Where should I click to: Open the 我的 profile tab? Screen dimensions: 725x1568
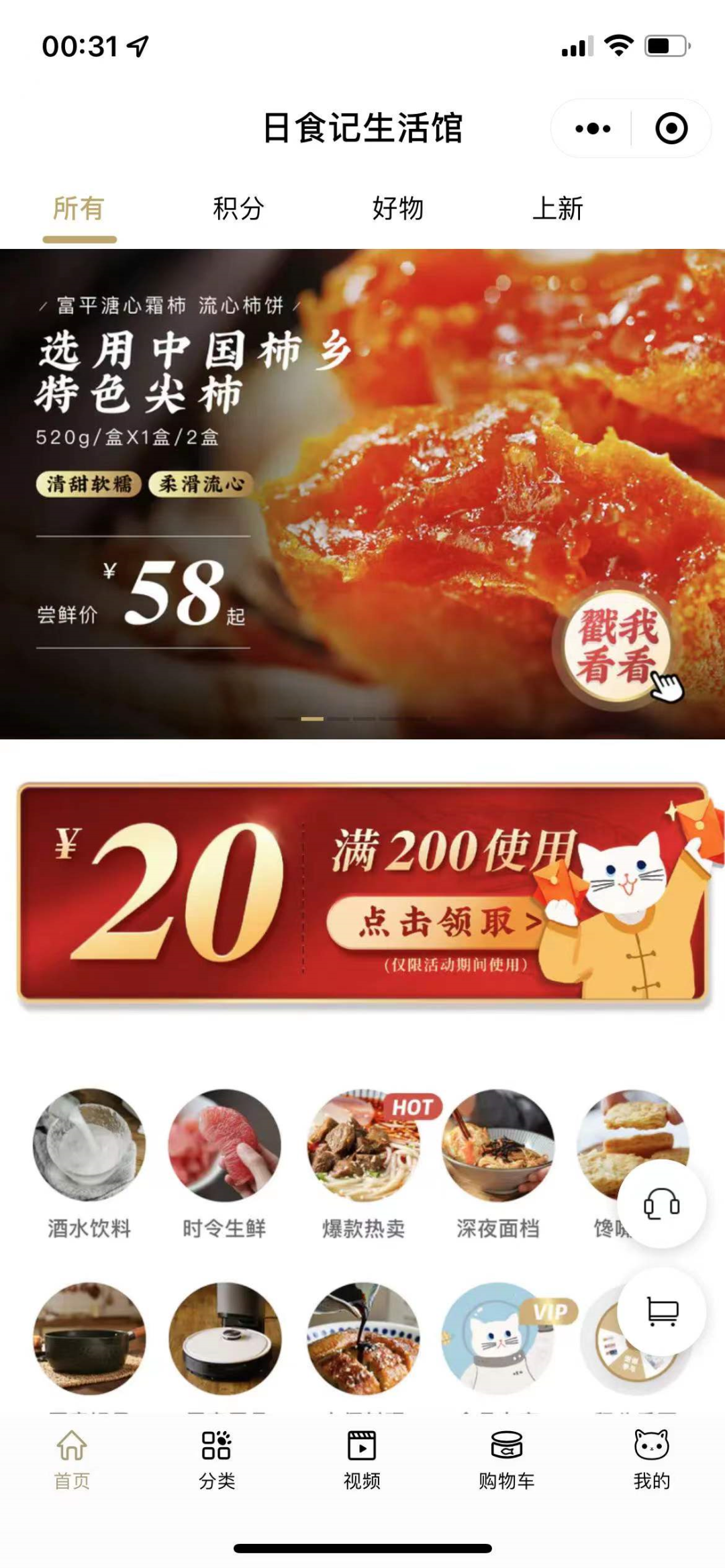(651, 1460)
